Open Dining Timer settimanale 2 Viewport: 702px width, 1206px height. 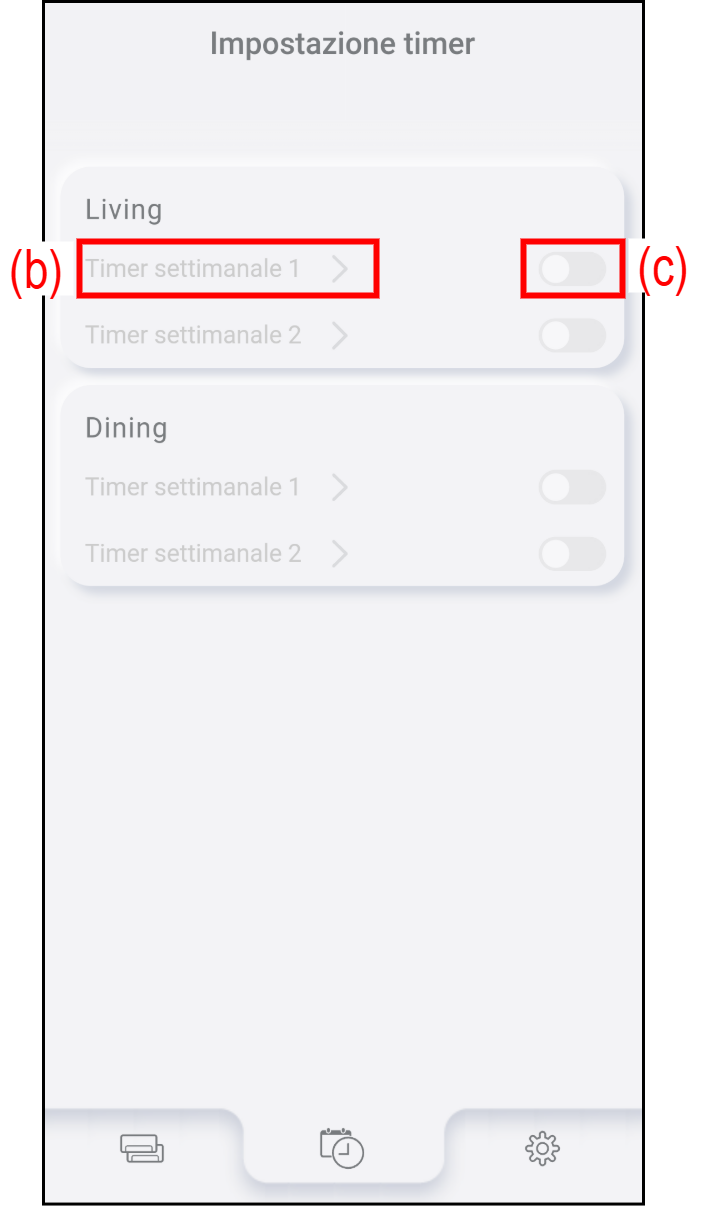tap(215, 553)
